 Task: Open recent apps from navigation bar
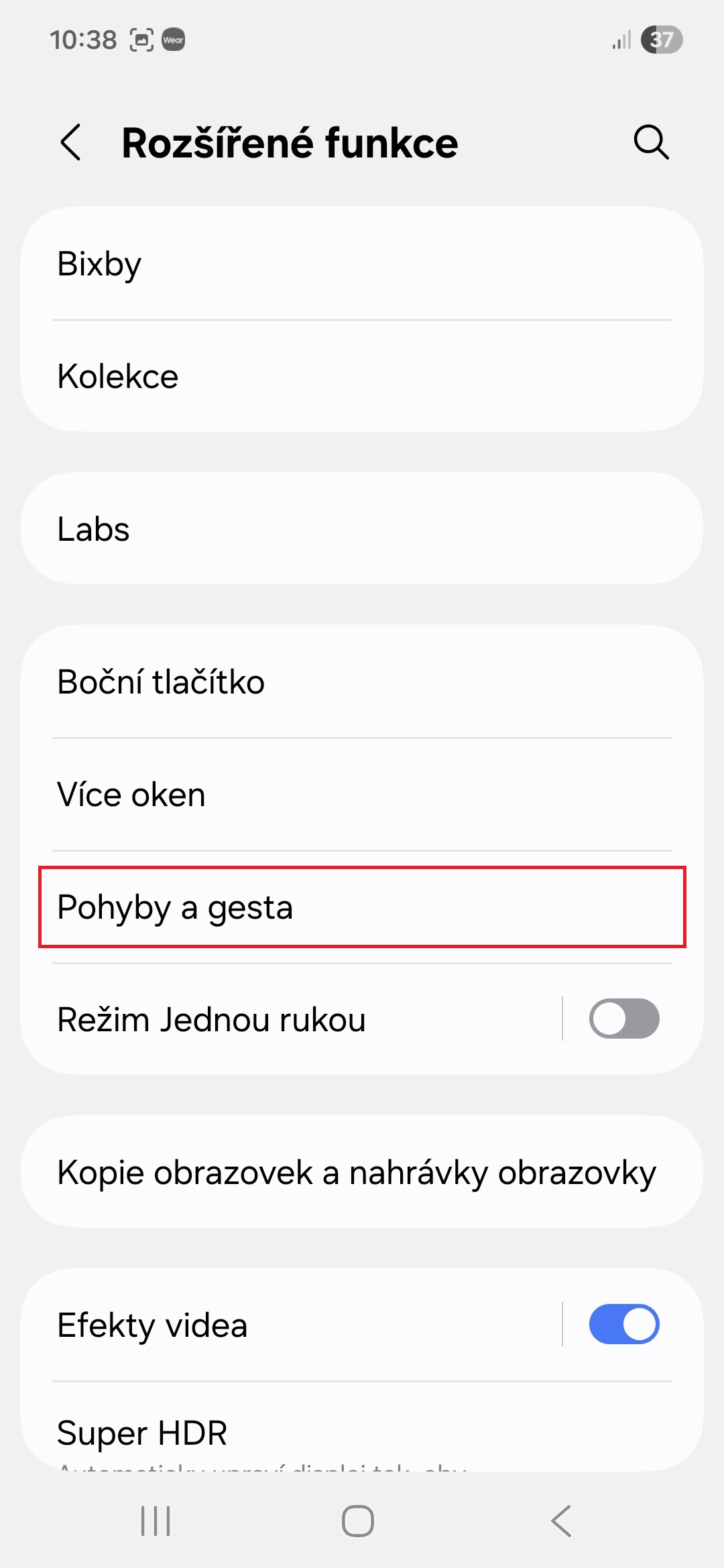pos(156,1521)
